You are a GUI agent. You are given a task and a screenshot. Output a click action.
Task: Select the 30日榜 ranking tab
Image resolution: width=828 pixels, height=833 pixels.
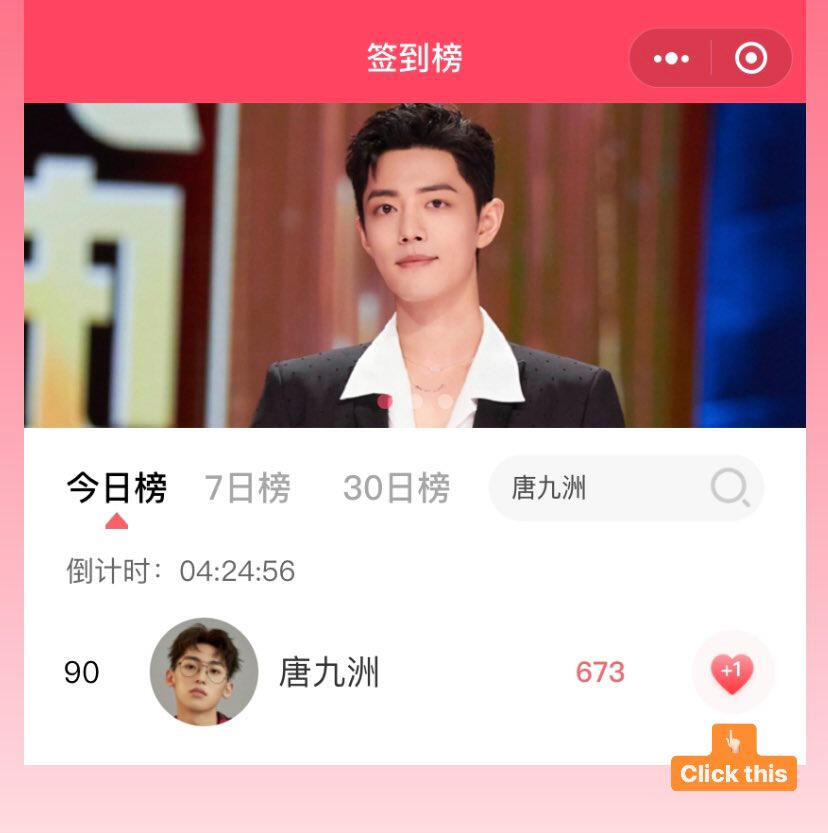pyautogui.click(x=396, y=488)
